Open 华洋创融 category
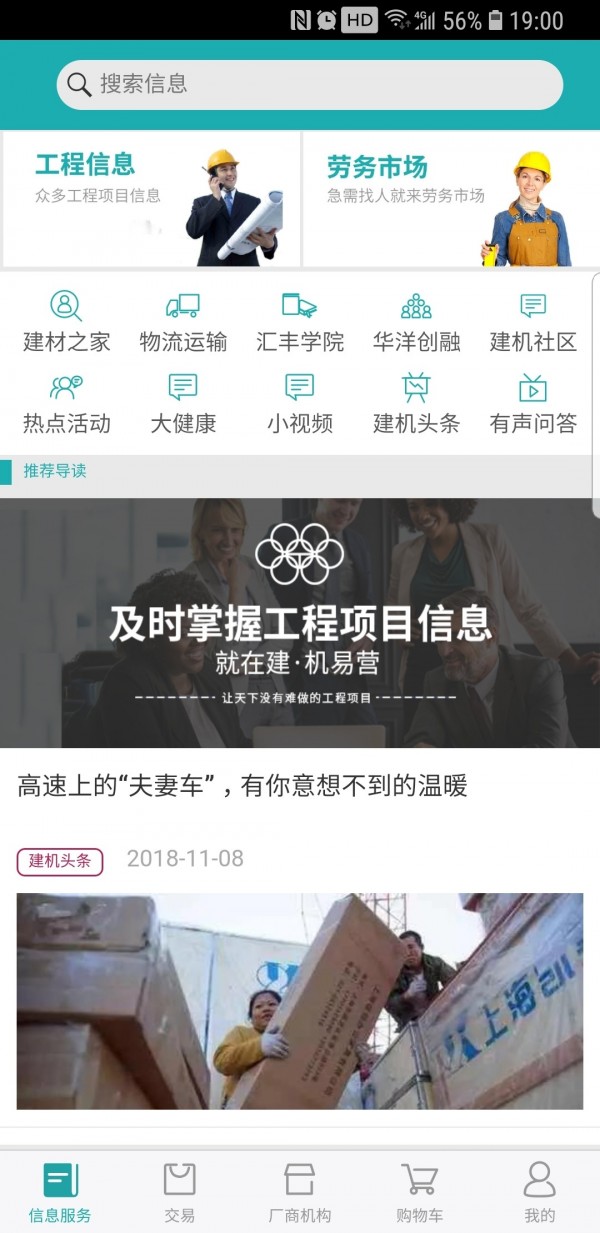This screenshot has height=1233, width=600. (416, 322)
